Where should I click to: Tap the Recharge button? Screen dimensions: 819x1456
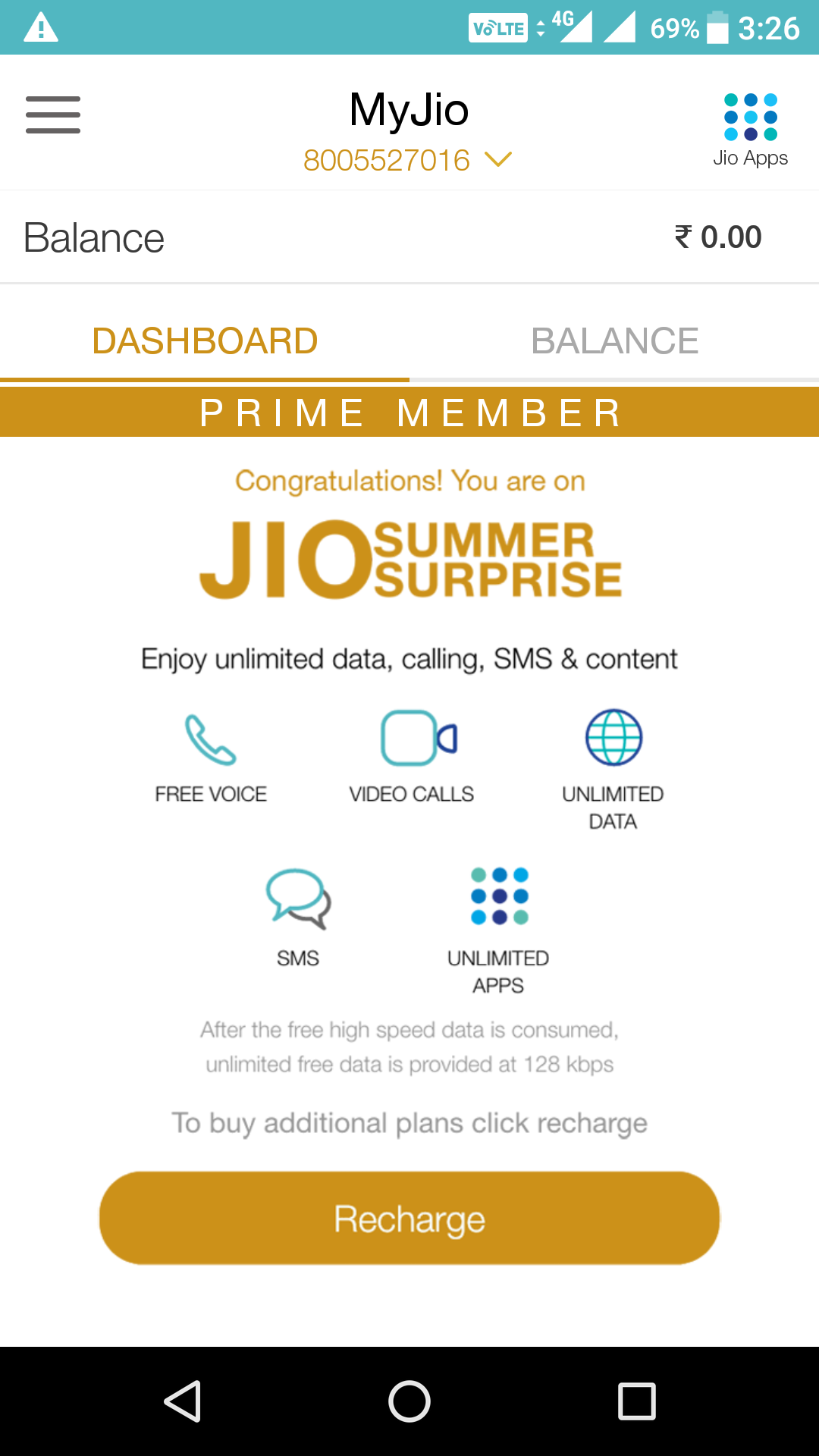point(409,1218)
